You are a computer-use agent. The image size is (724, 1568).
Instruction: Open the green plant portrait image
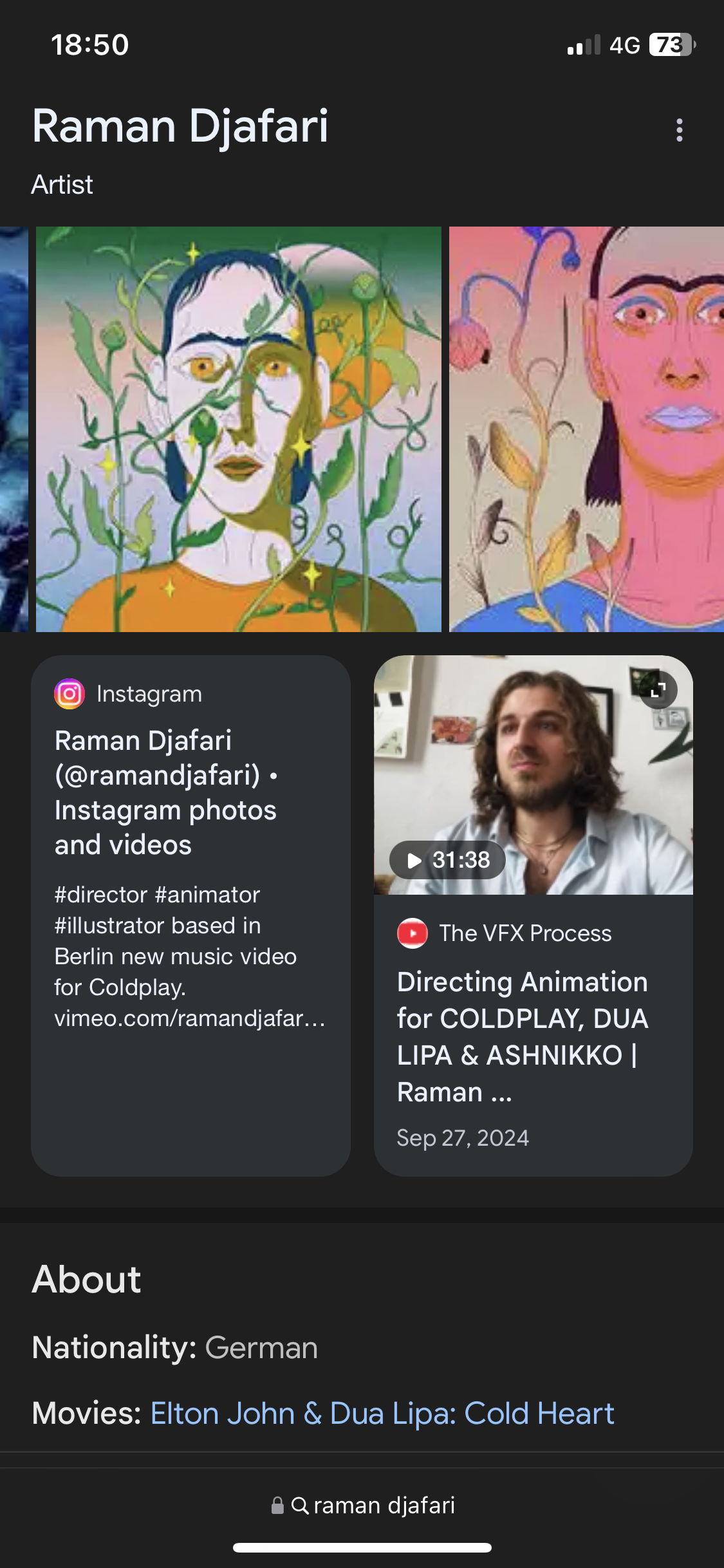238,429
